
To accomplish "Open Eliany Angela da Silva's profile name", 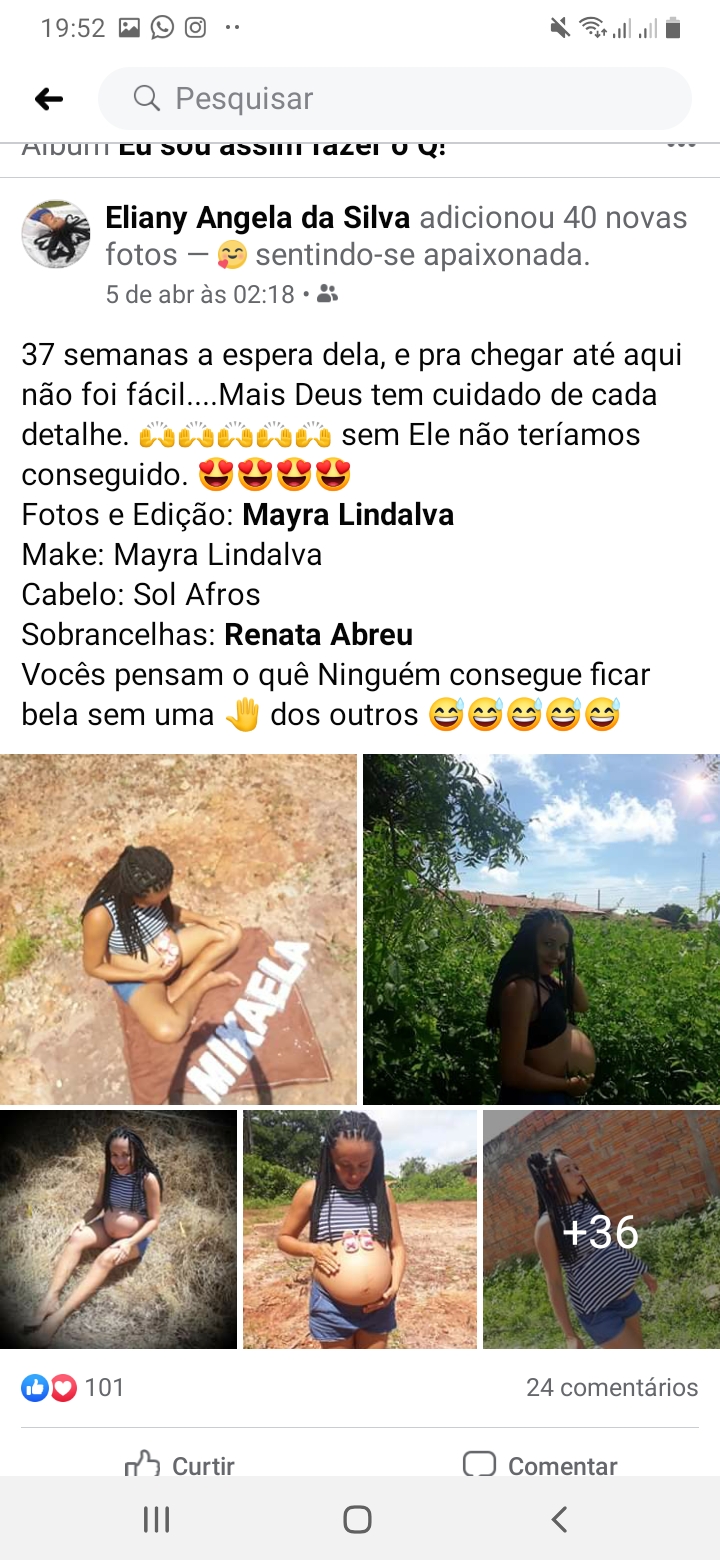I will pos(258,217).
